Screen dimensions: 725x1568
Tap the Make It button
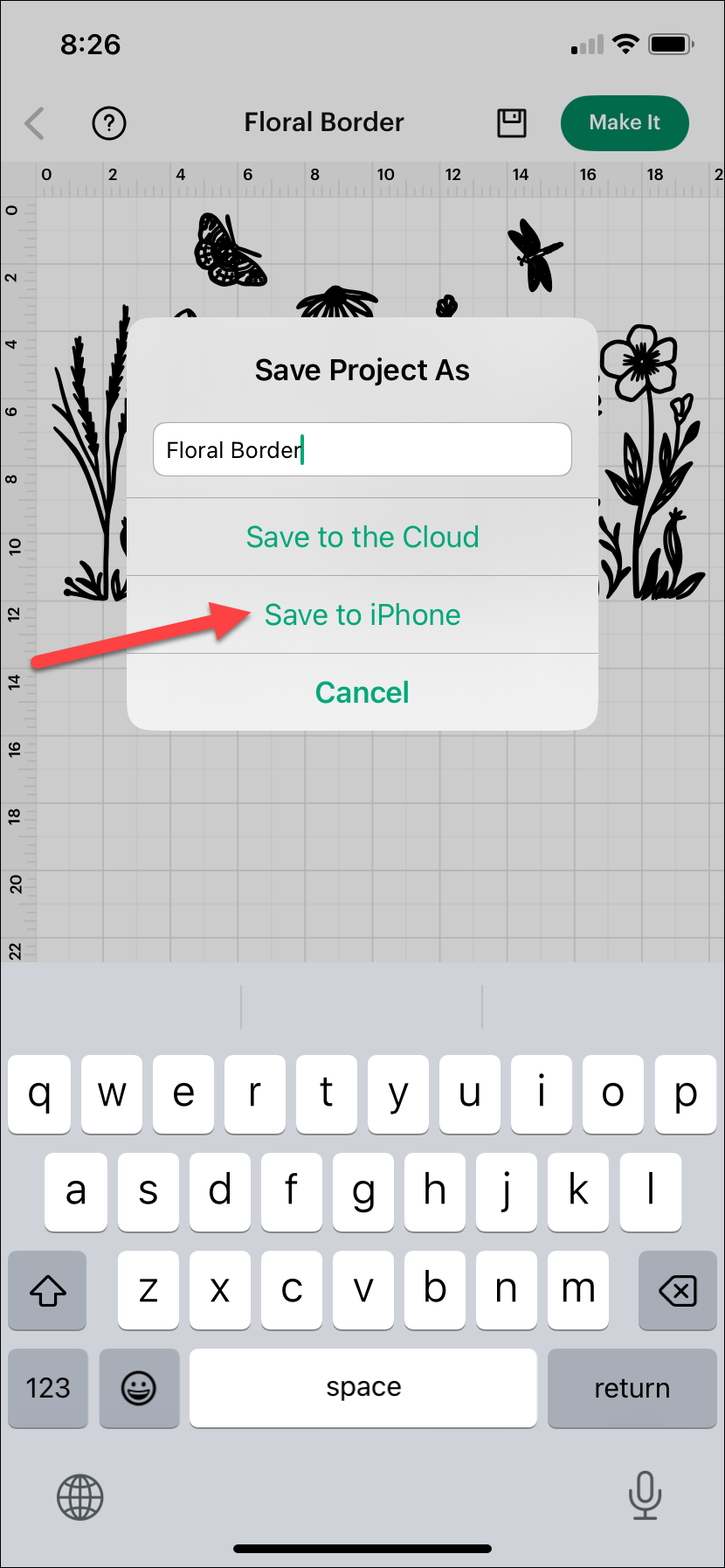coord(625,123)
